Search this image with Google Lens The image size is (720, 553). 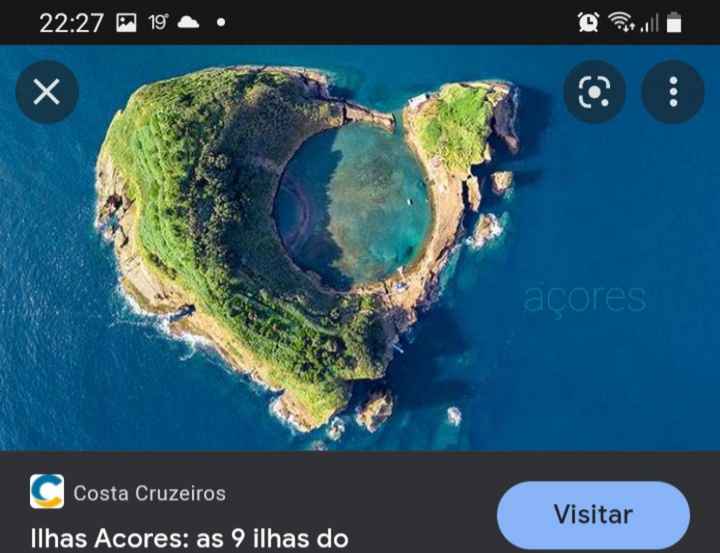(594, 93)
